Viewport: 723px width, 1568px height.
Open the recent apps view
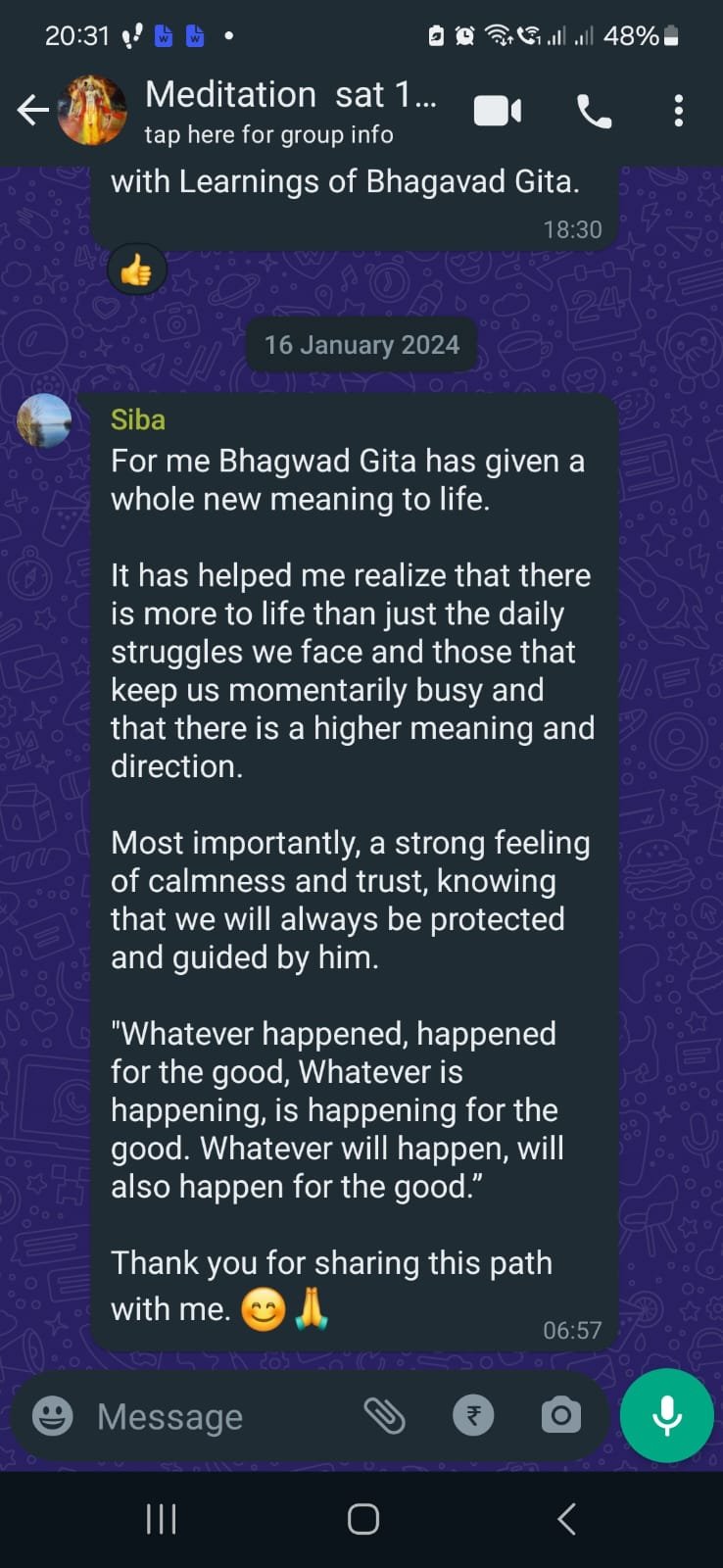tap(161, 1519)
